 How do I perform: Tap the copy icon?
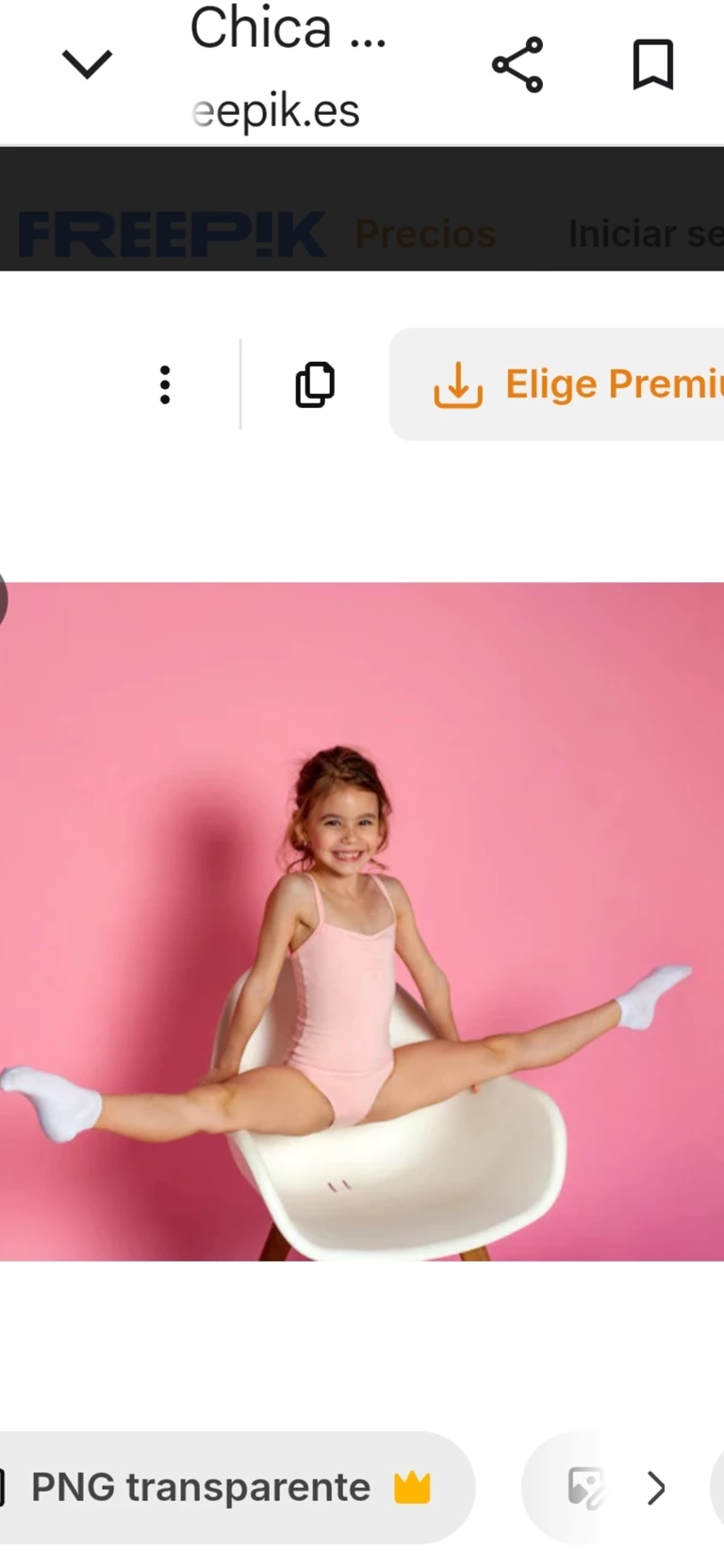click(x=315, y=384)
